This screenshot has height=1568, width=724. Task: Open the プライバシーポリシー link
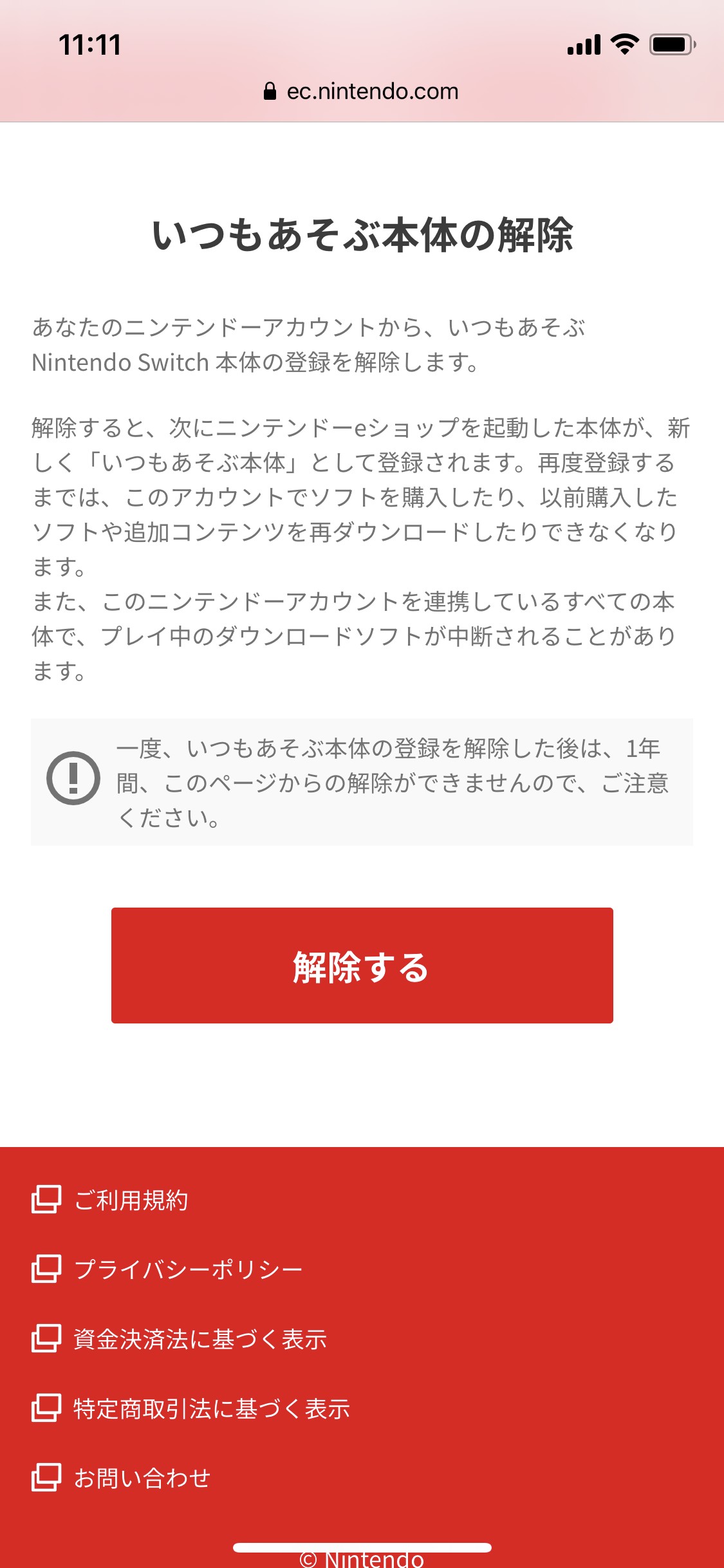[188, 1269]
